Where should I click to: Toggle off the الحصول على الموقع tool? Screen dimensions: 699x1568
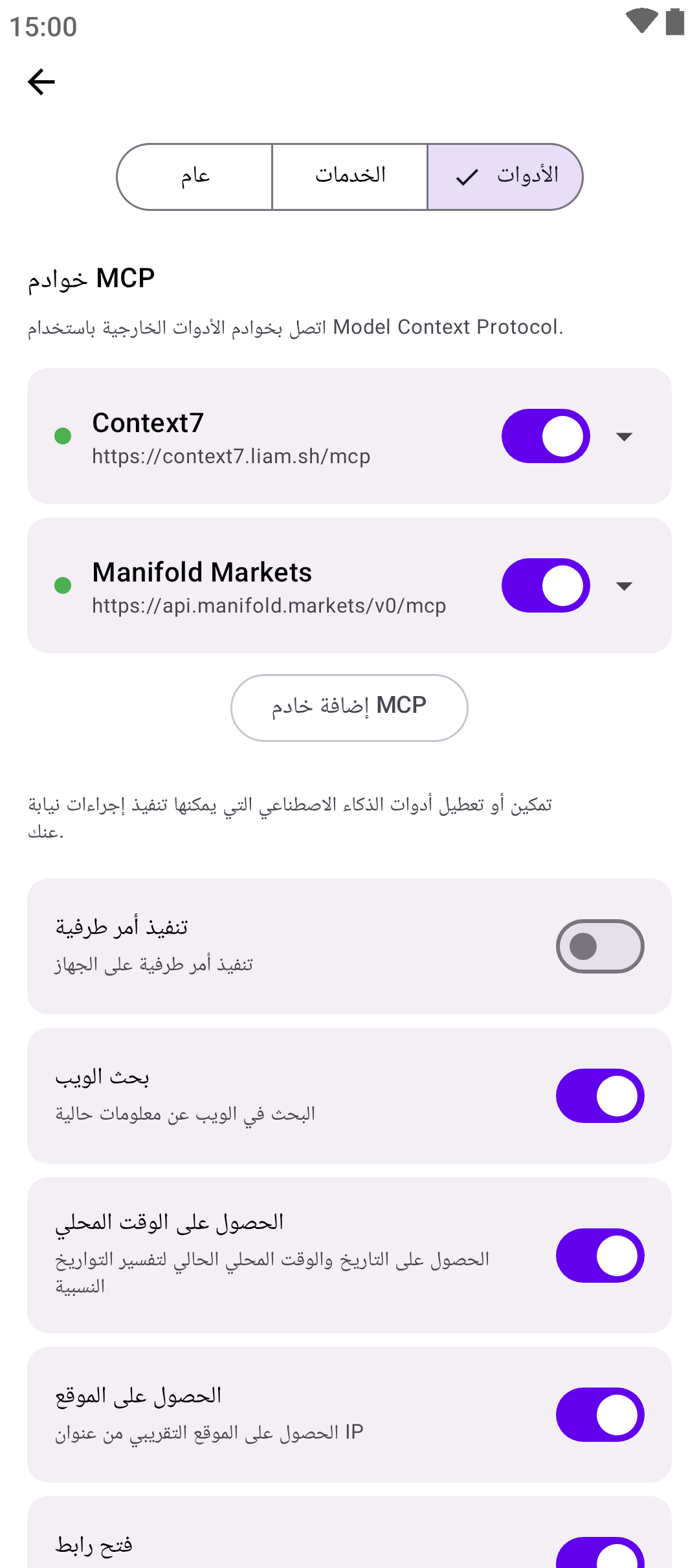click(x=600, y=1415)
